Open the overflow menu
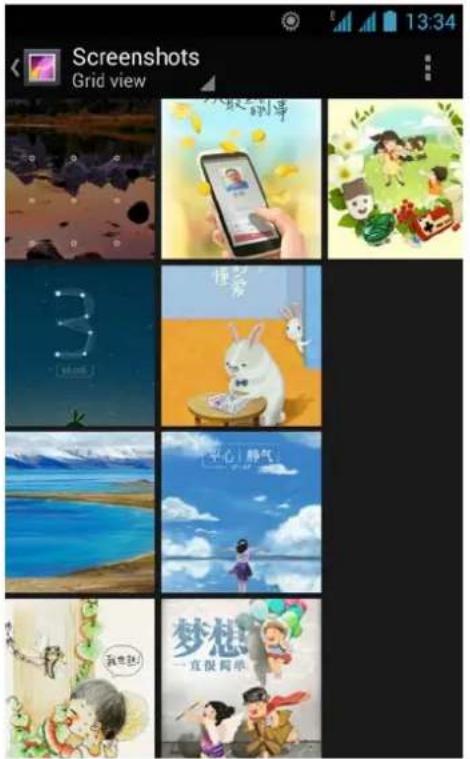This screenshot has width=470, height=759. pos(427,68)
